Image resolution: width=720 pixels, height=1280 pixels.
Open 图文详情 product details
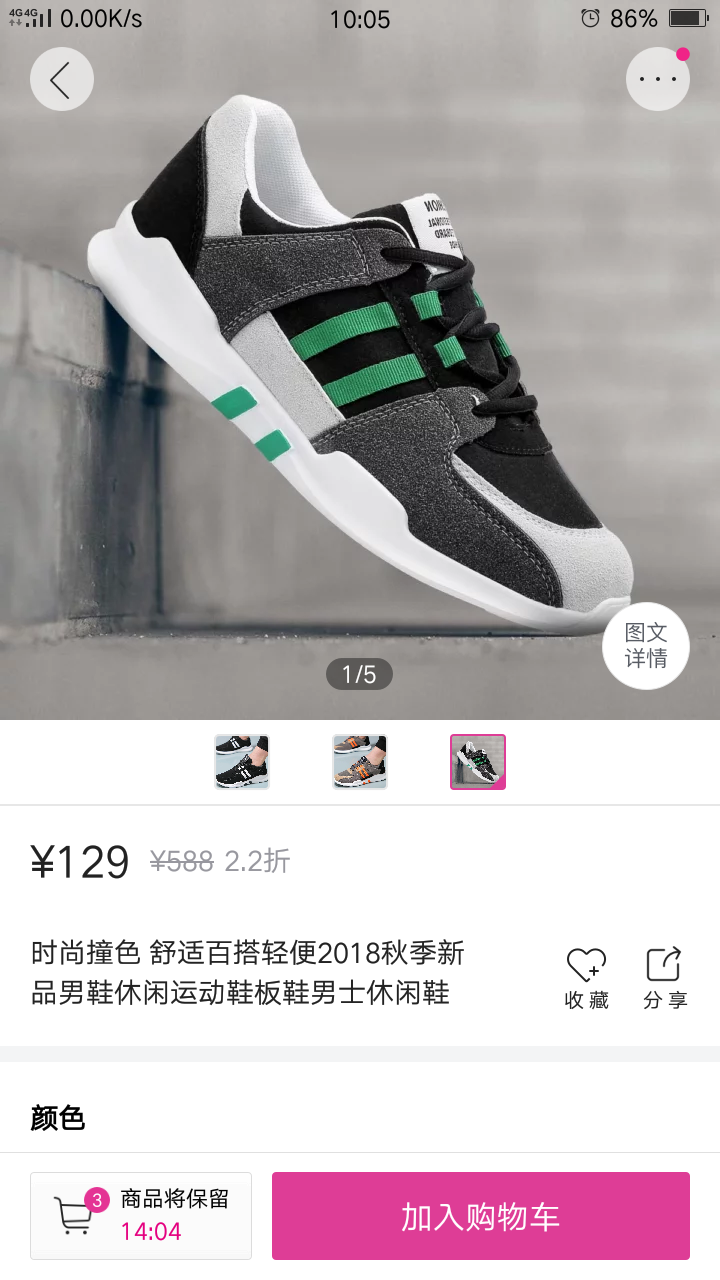pyautogui.click(x=646, y=645)
